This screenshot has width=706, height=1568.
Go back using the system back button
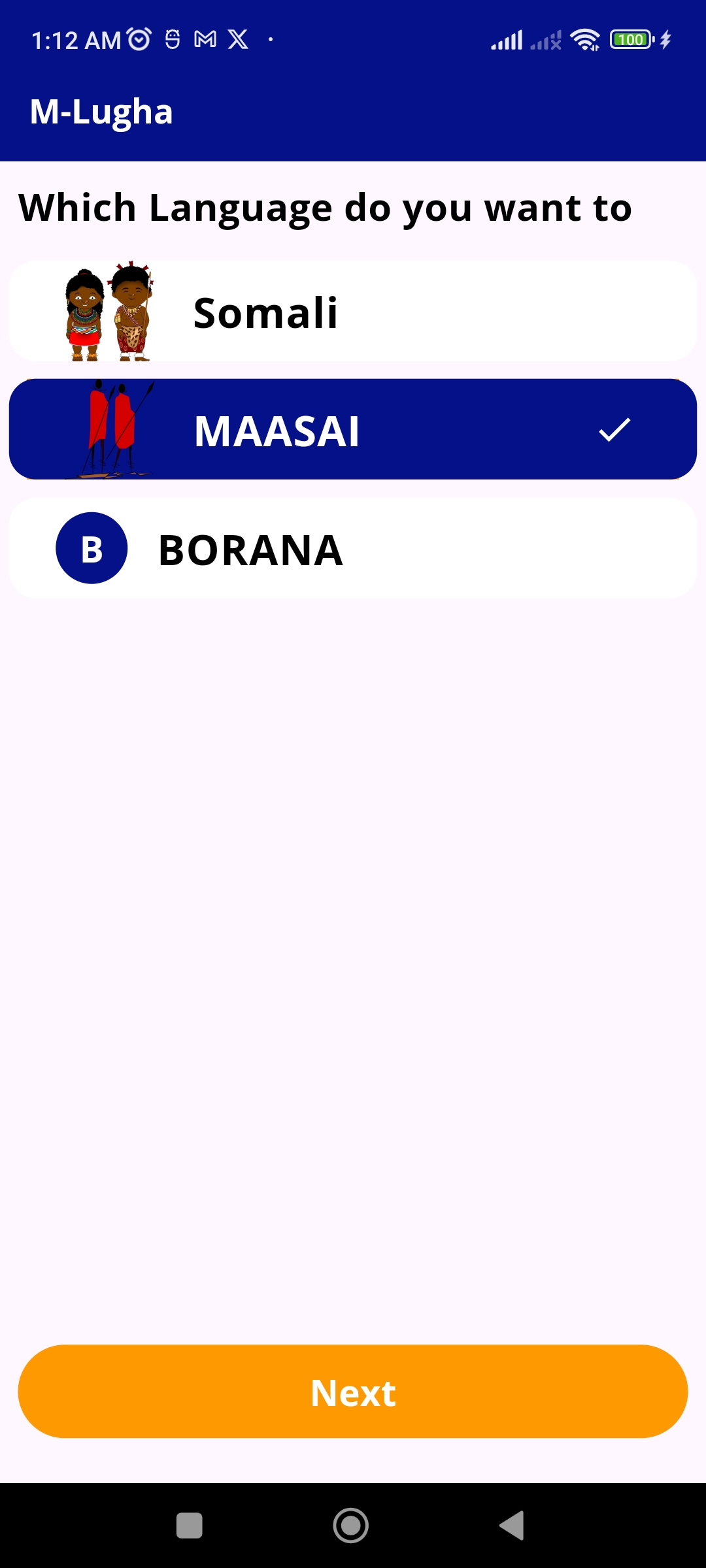tap(512, 1526)
